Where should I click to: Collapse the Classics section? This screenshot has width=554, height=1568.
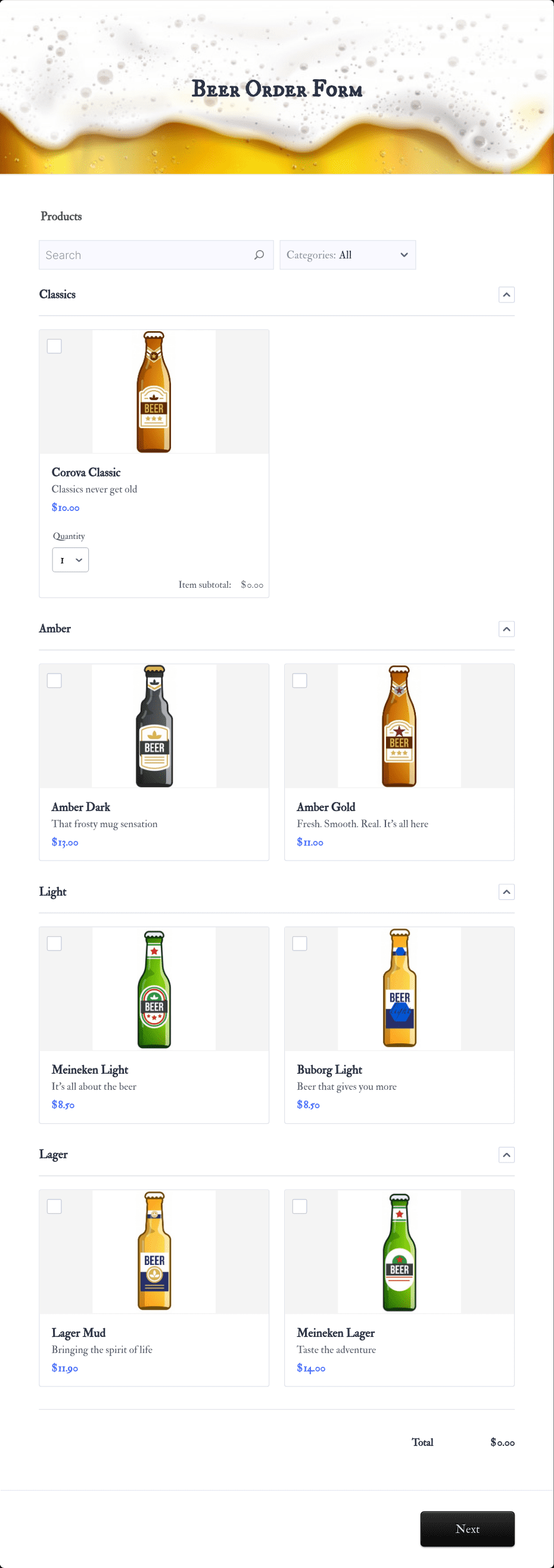click(x=506, y=294)
